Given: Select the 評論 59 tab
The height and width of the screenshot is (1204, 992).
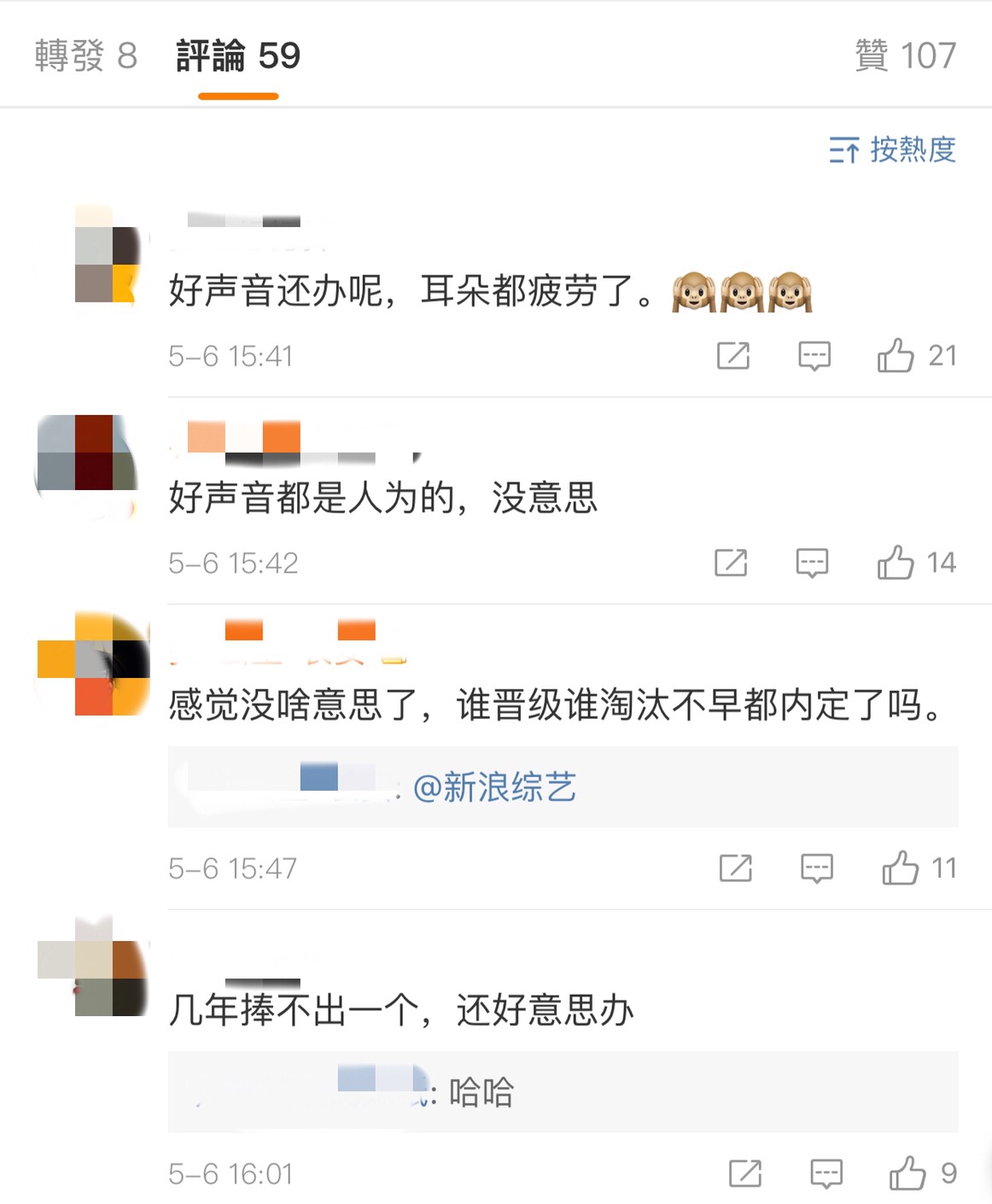Looking at the screenshot, I should pos(237,56).
